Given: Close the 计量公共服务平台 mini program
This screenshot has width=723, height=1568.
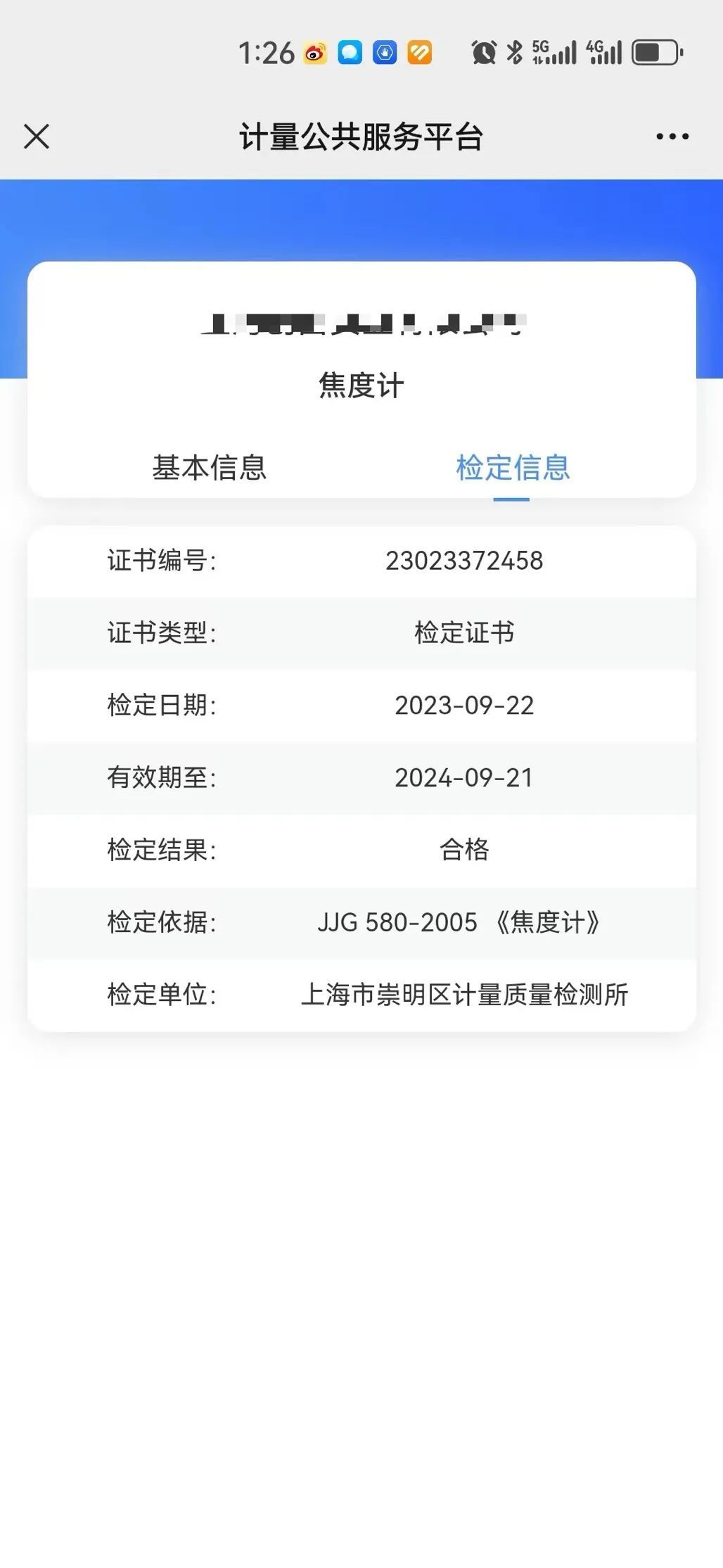Looking at the screenshot, I should (36, 136).
